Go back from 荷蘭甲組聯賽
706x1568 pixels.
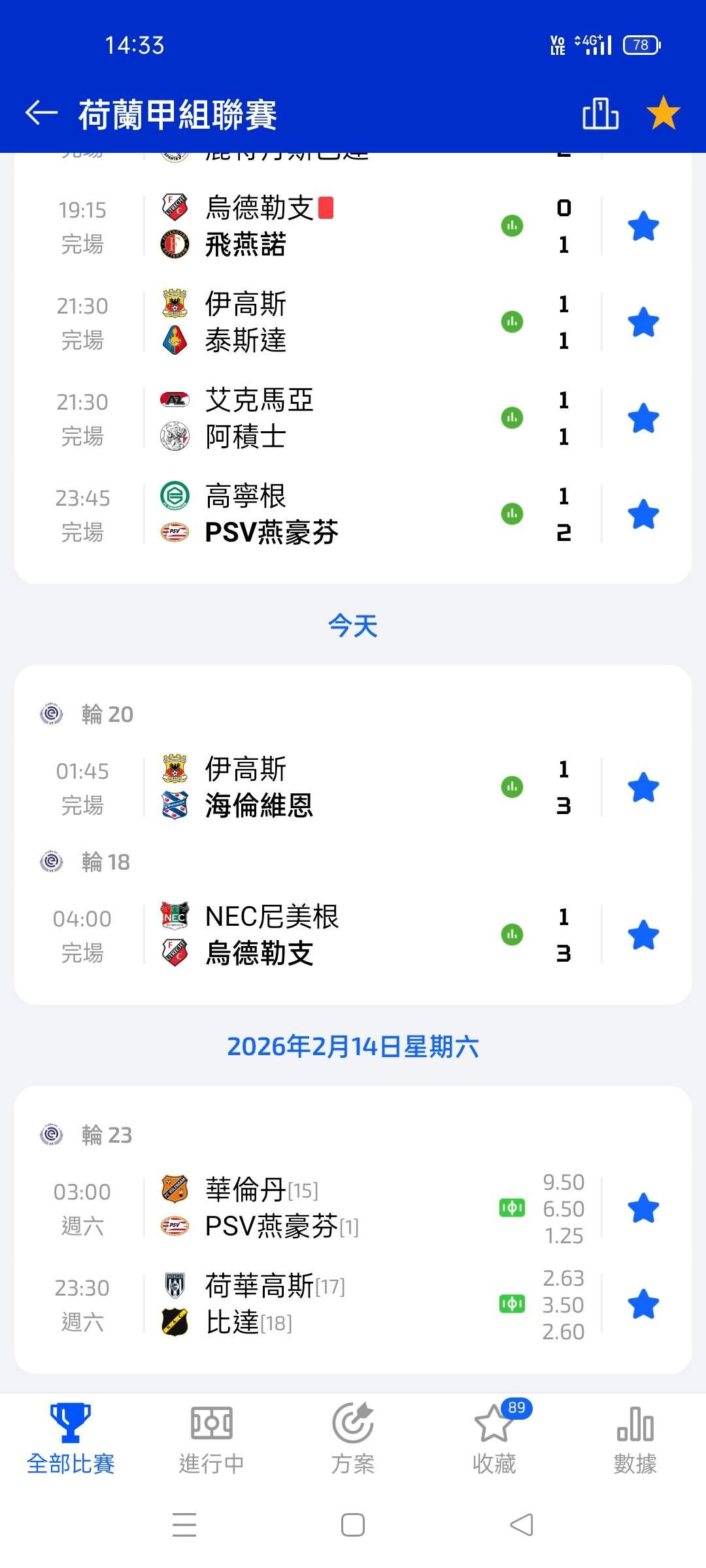[x=42, y=113]
